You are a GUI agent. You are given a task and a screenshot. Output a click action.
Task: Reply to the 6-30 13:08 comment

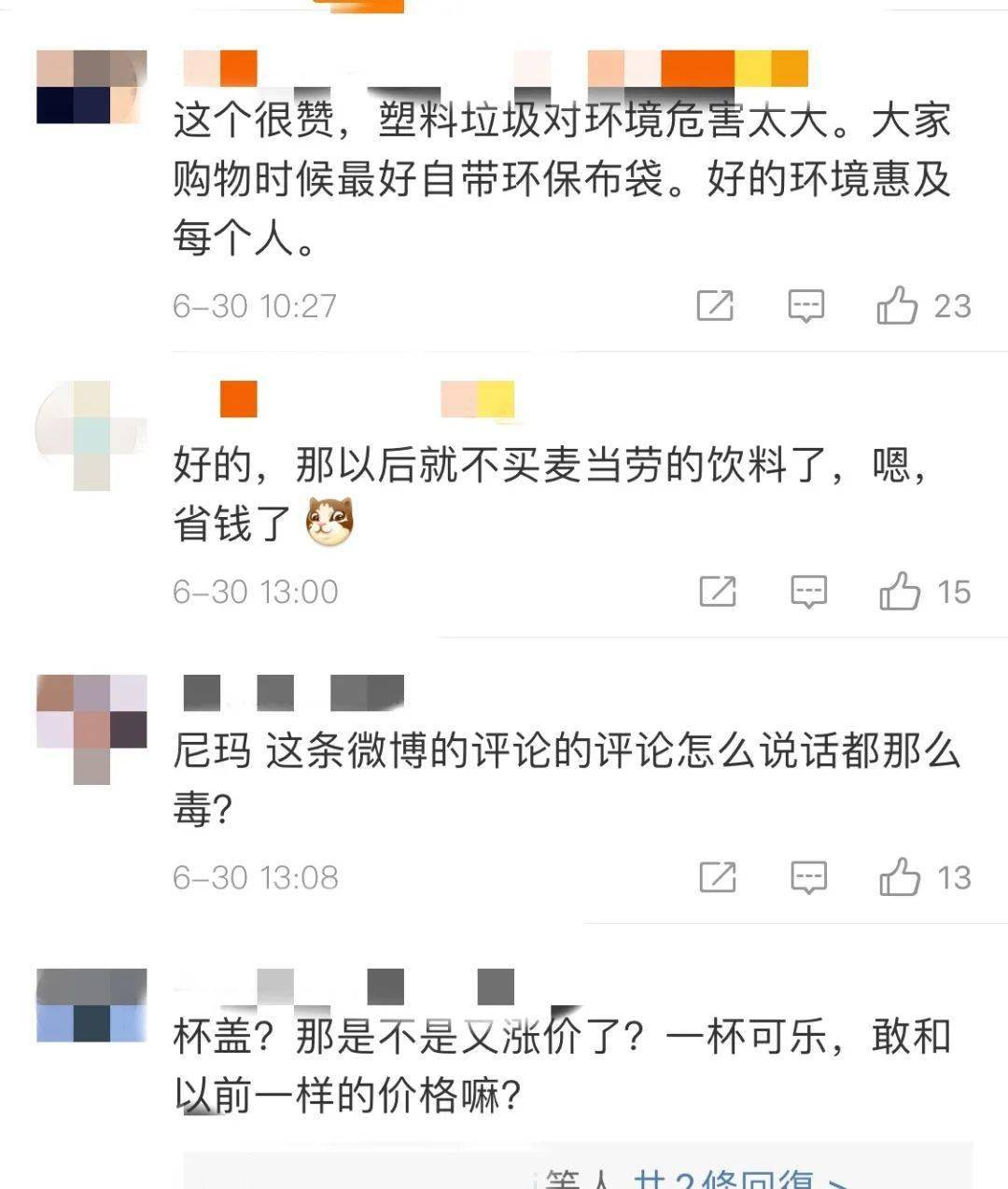pos(808,877)
